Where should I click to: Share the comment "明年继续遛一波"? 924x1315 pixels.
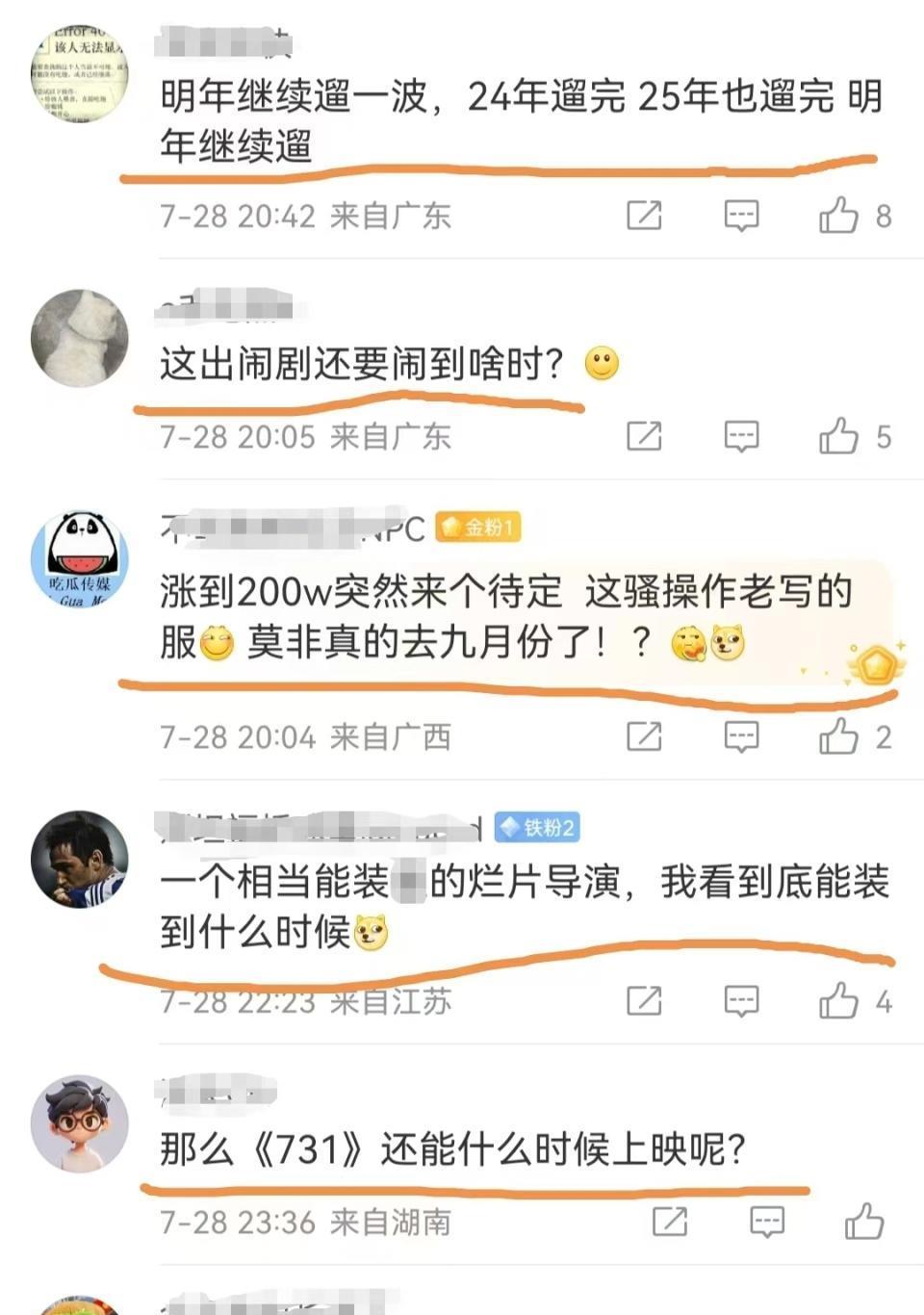[644, 216]
